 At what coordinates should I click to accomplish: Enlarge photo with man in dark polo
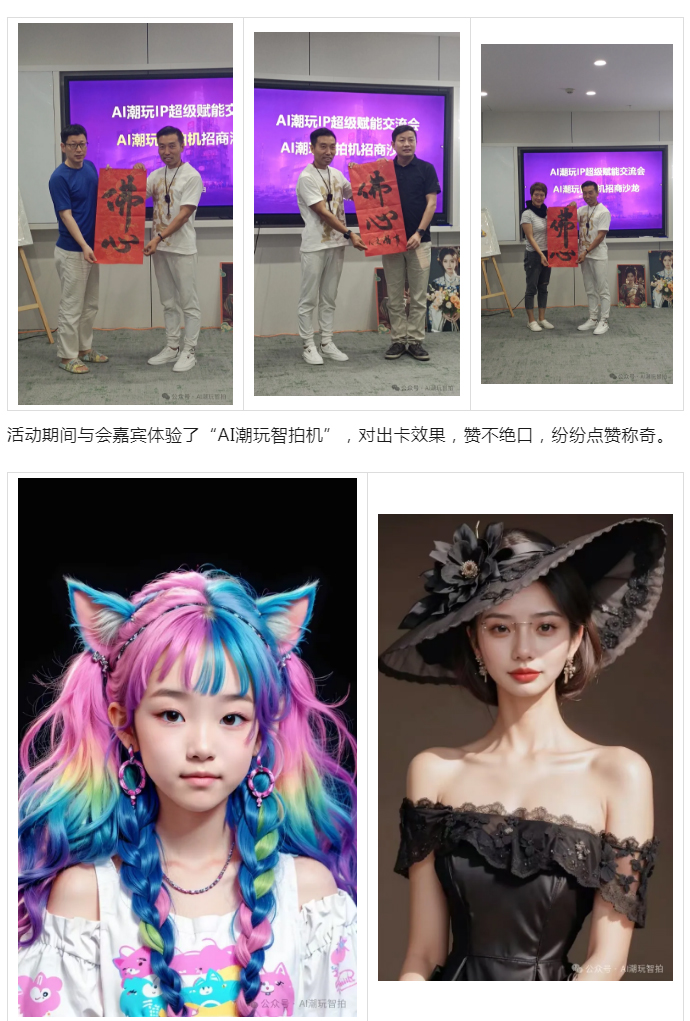(x=356, y=214)
